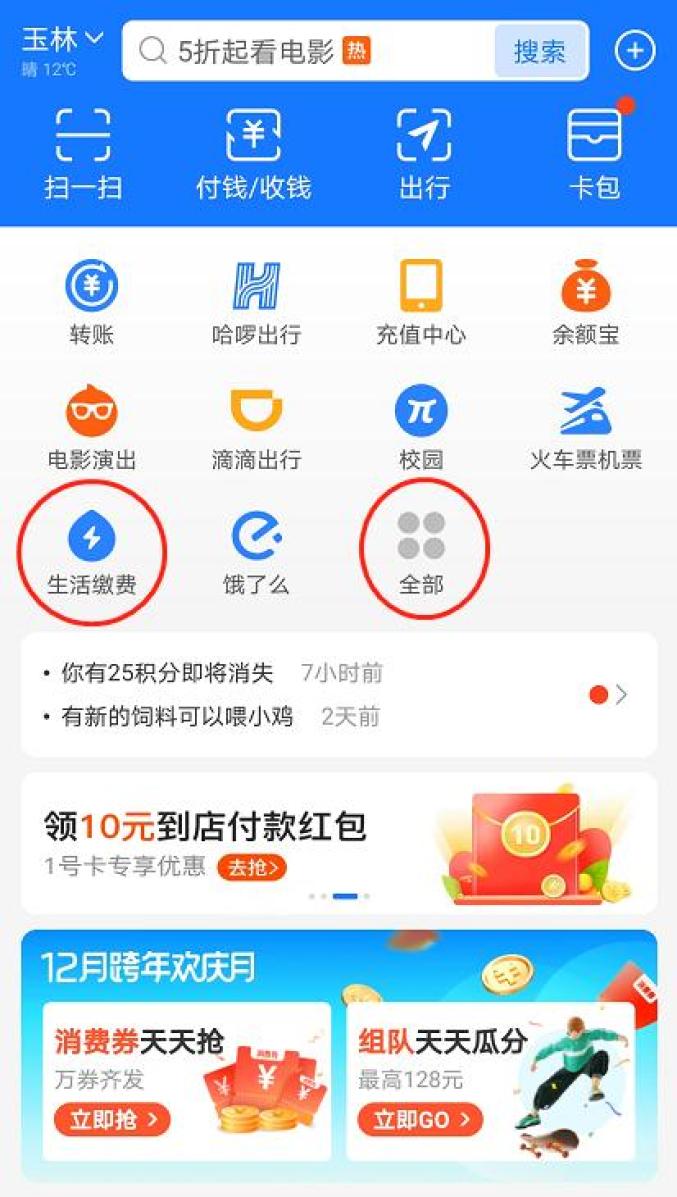Open 付钱/收钱 payment code
Image resolution: width=677 pixels, height=1197 pixels.
(x=253, y=154)
